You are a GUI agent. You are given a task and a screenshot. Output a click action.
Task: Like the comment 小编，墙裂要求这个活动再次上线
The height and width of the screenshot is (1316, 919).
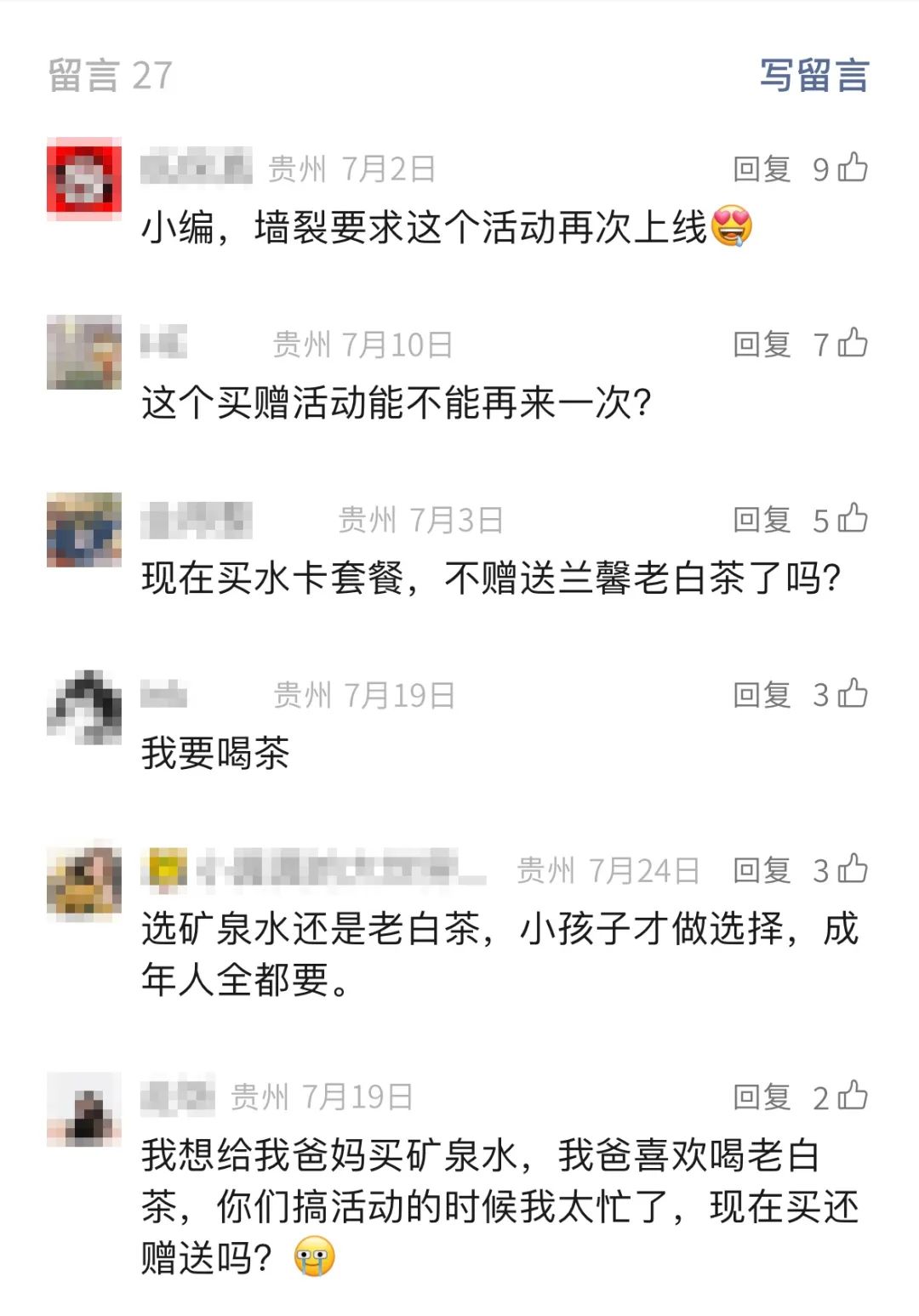tap(853, 168)
